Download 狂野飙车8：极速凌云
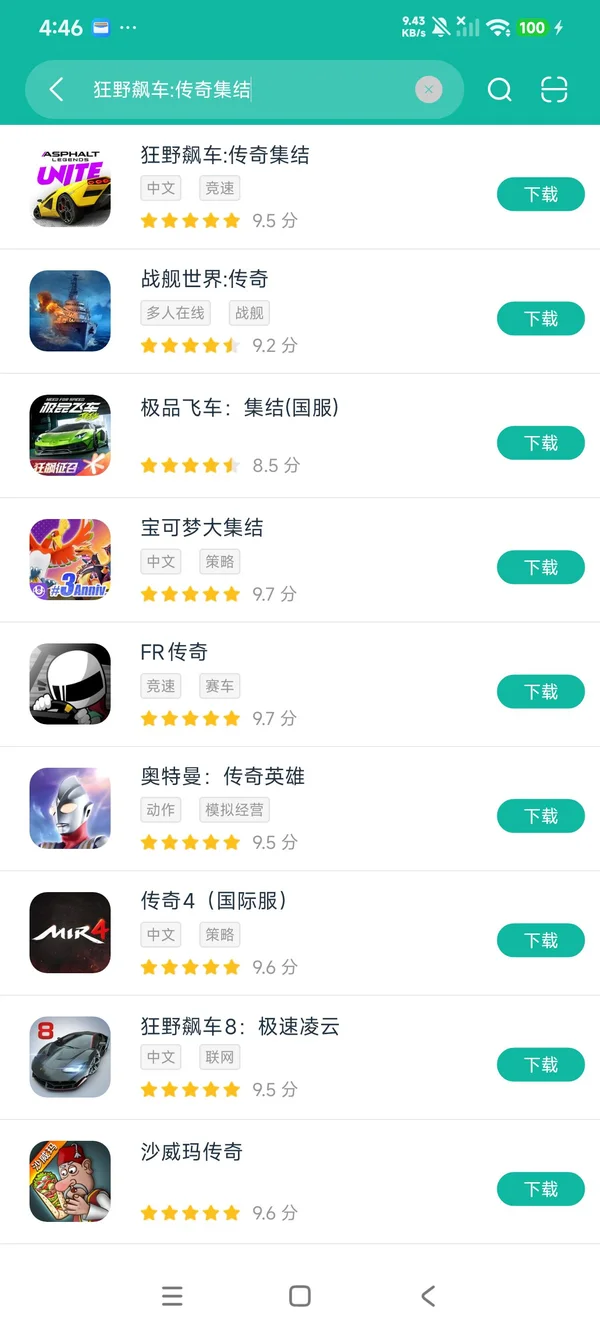 tap(540, 1064)
